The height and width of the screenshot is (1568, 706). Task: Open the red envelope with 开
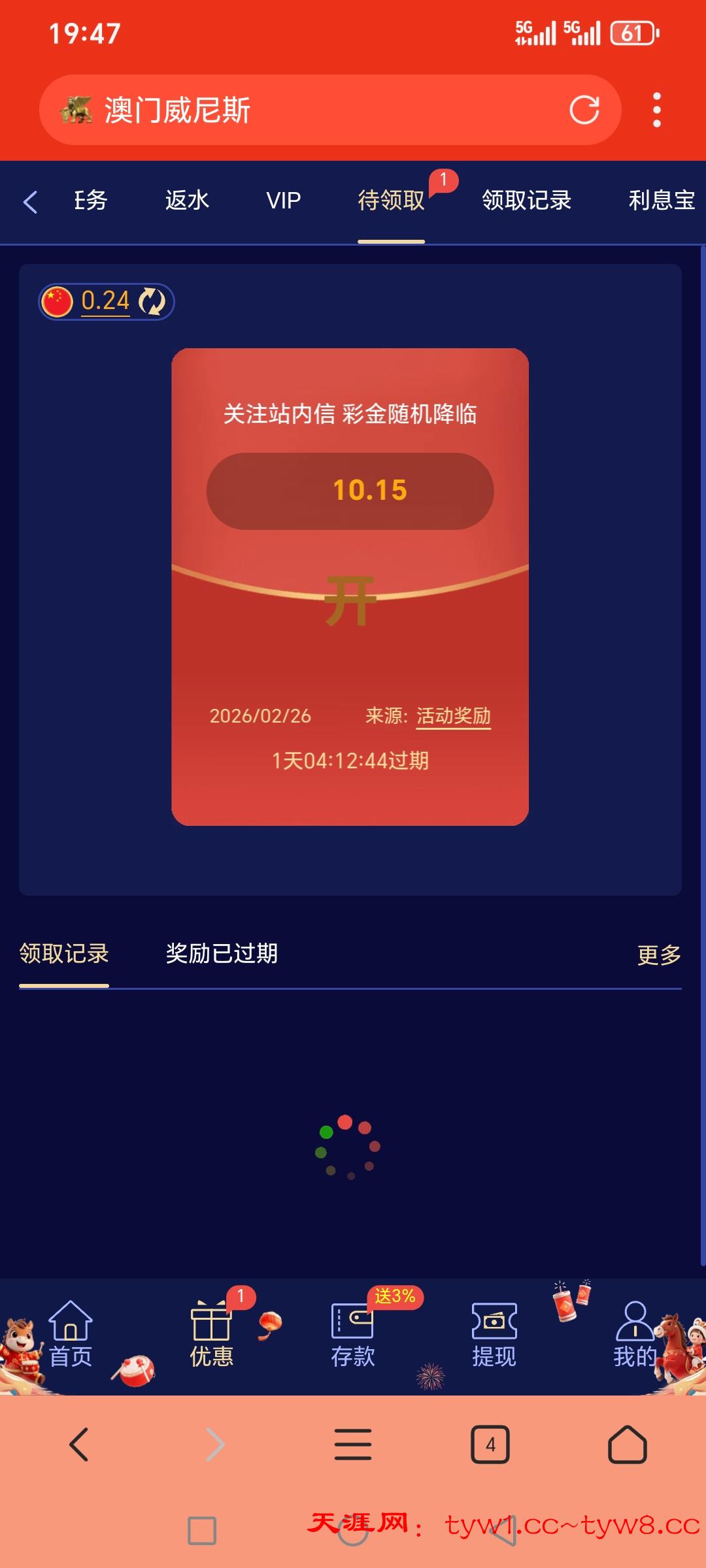(x=350, y=600)
